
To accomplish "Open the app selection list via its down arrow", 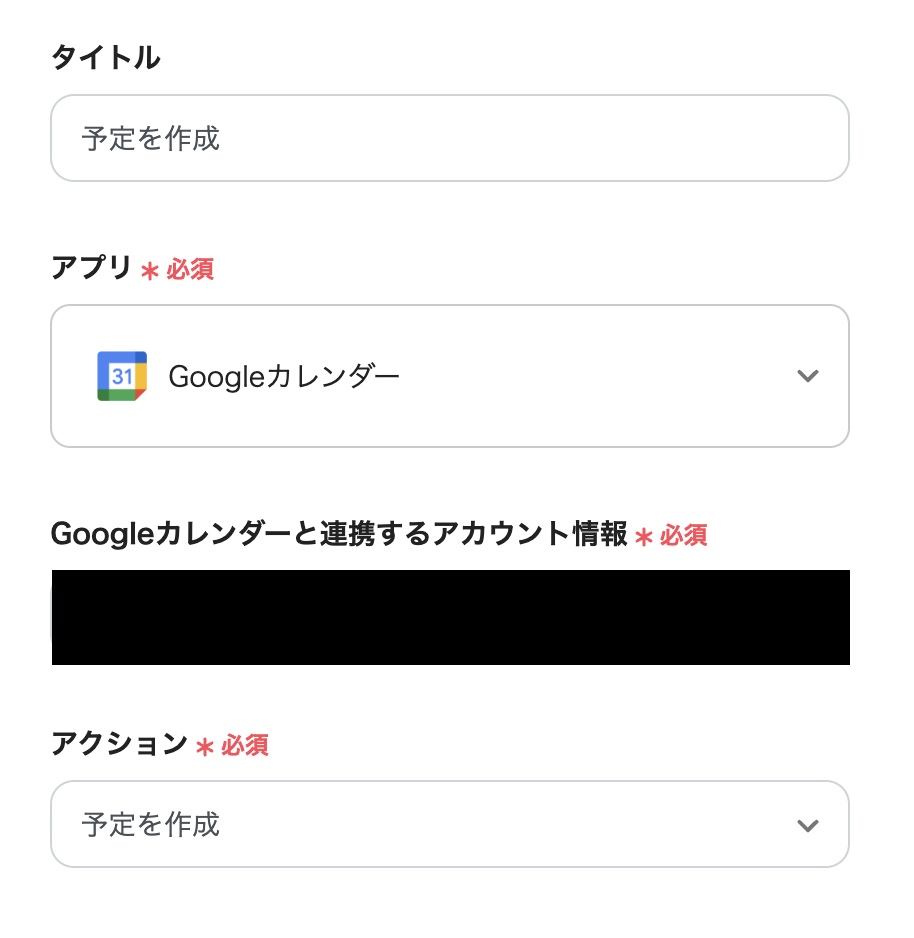I will click(807, 376).
